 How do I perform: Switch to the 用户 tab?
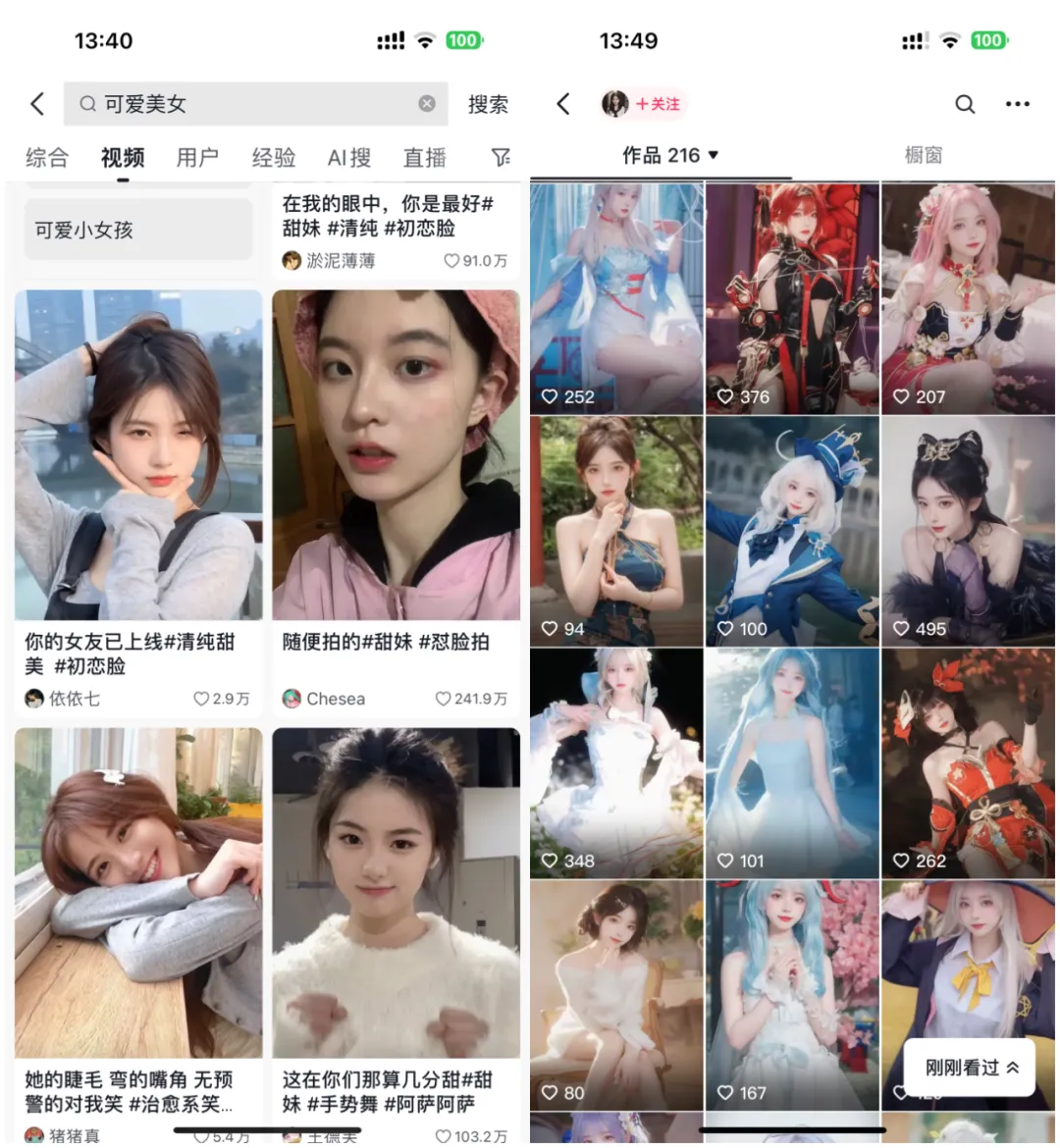click(196, 157)
